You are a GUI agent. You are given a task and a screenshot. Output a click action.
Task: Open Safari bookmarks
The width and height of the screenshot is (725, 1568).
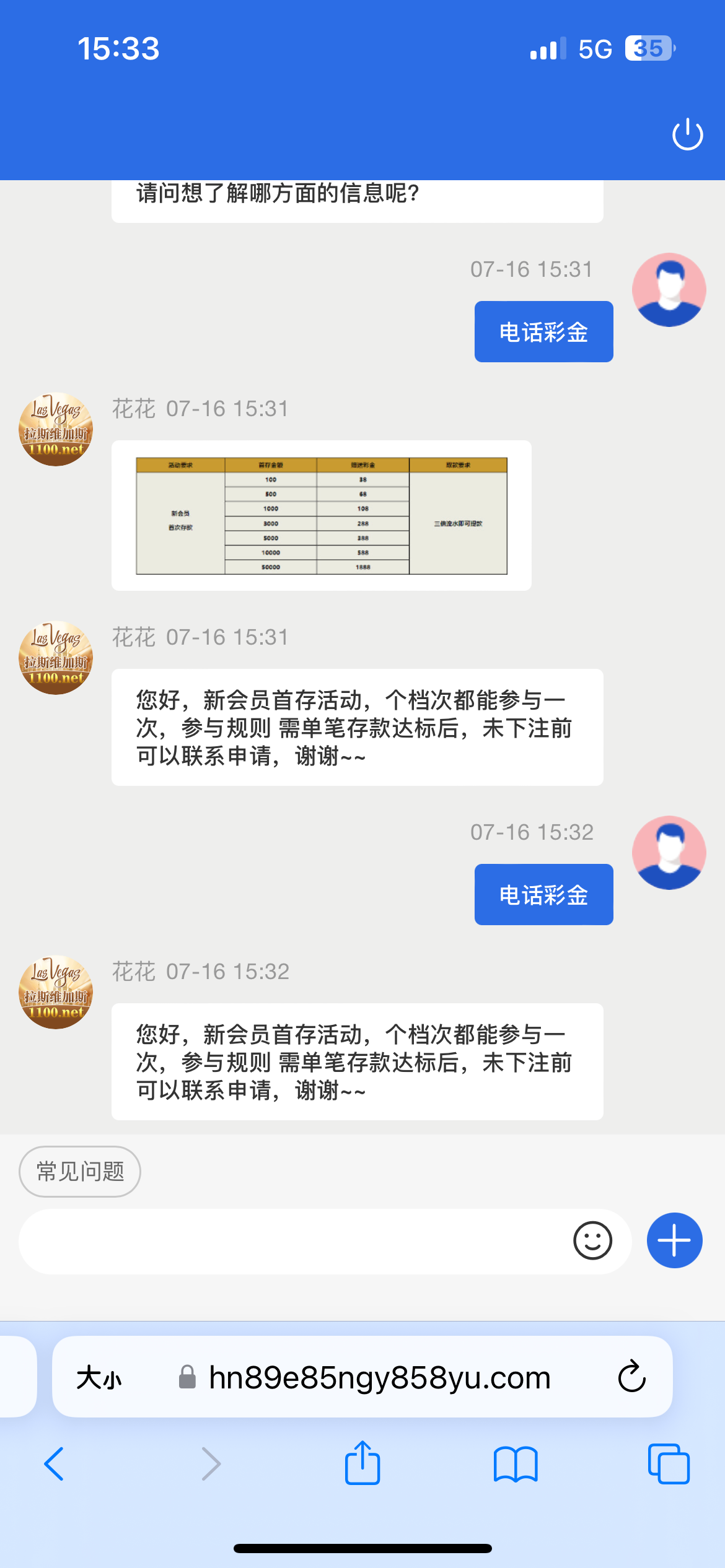click(515, 1464)
